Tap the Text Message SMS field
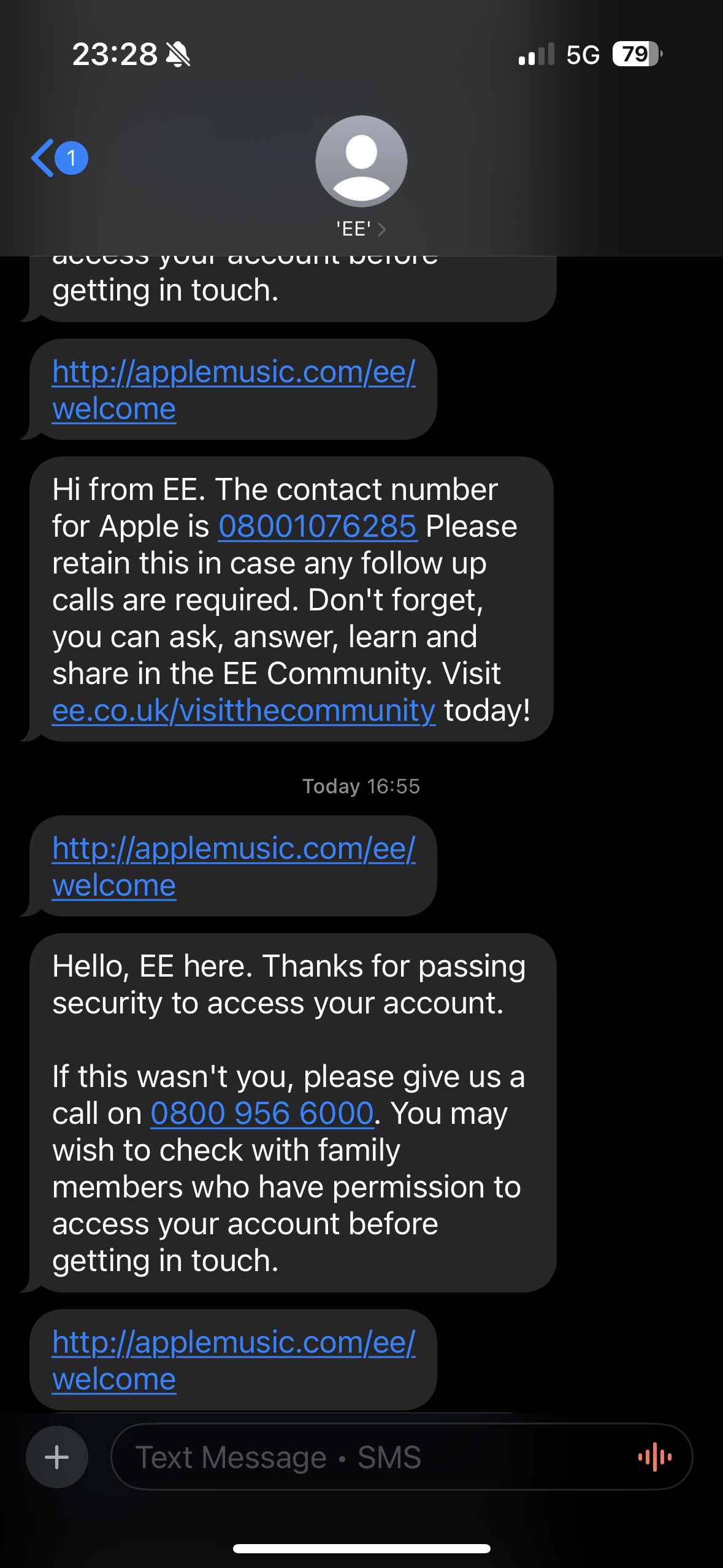The height and width of the screenshot is (1568, 723). (368, 1457)
